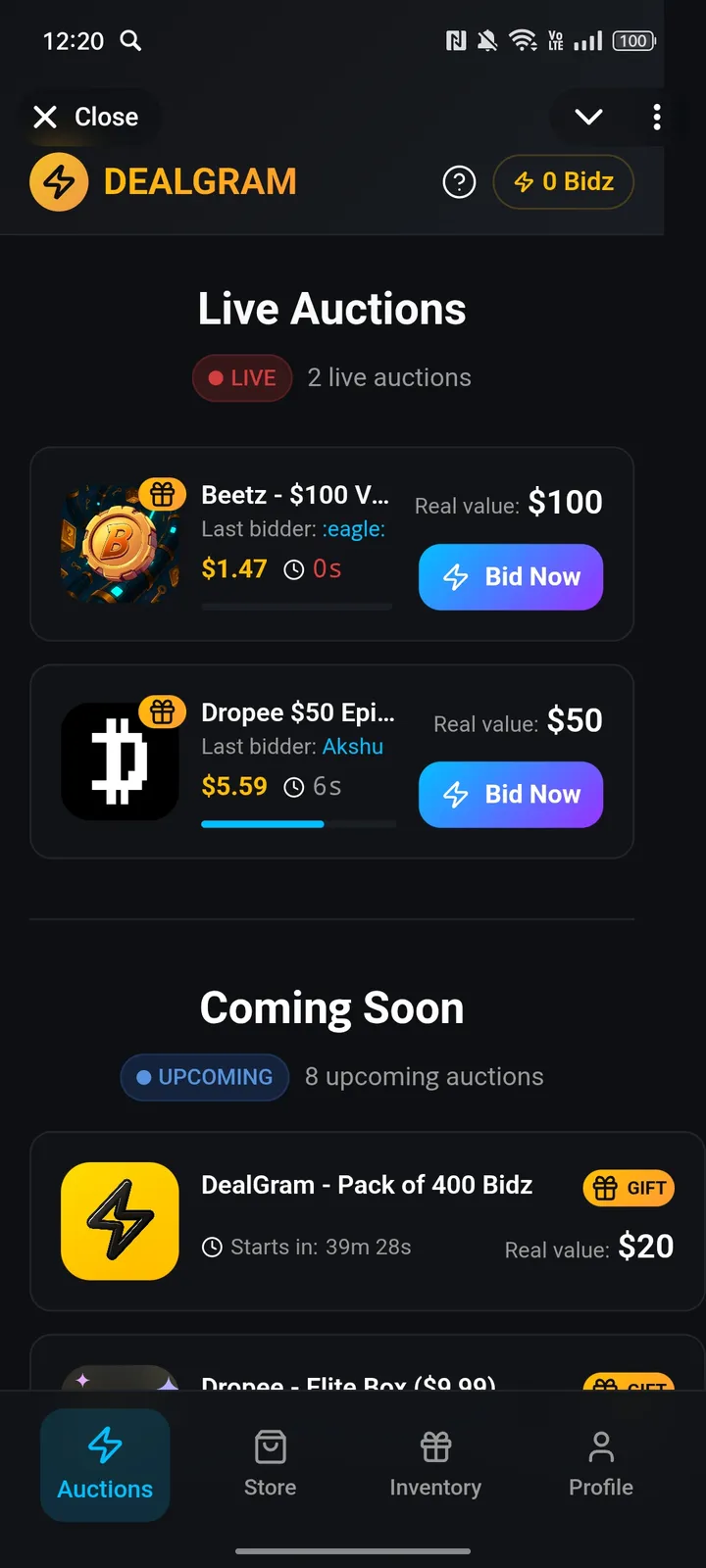
Task: Open last bidder Akshu's profile
Action: (x=353, y=746)
